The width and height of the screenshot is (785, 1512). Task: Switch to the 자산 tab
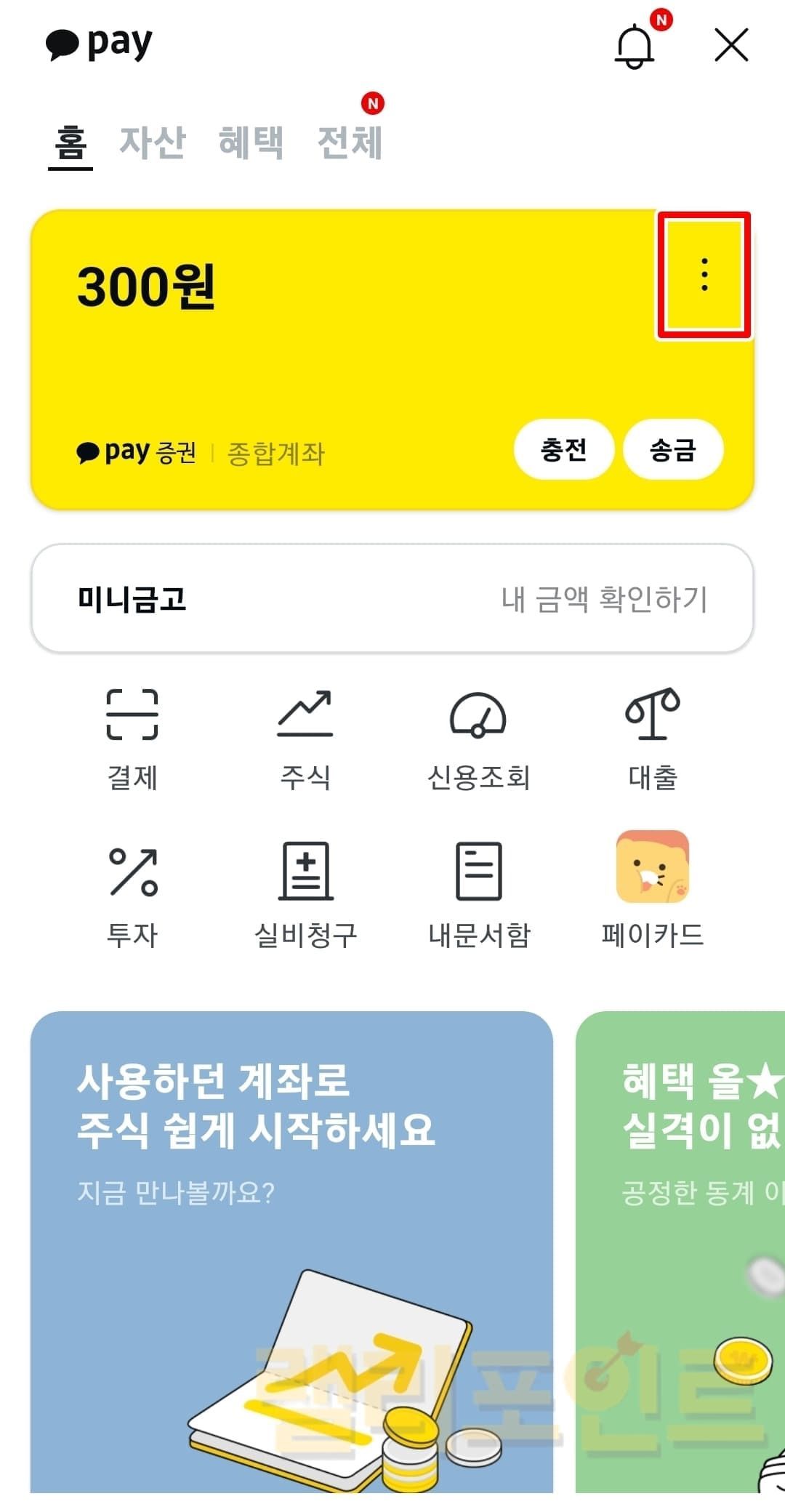coord(153,142)
